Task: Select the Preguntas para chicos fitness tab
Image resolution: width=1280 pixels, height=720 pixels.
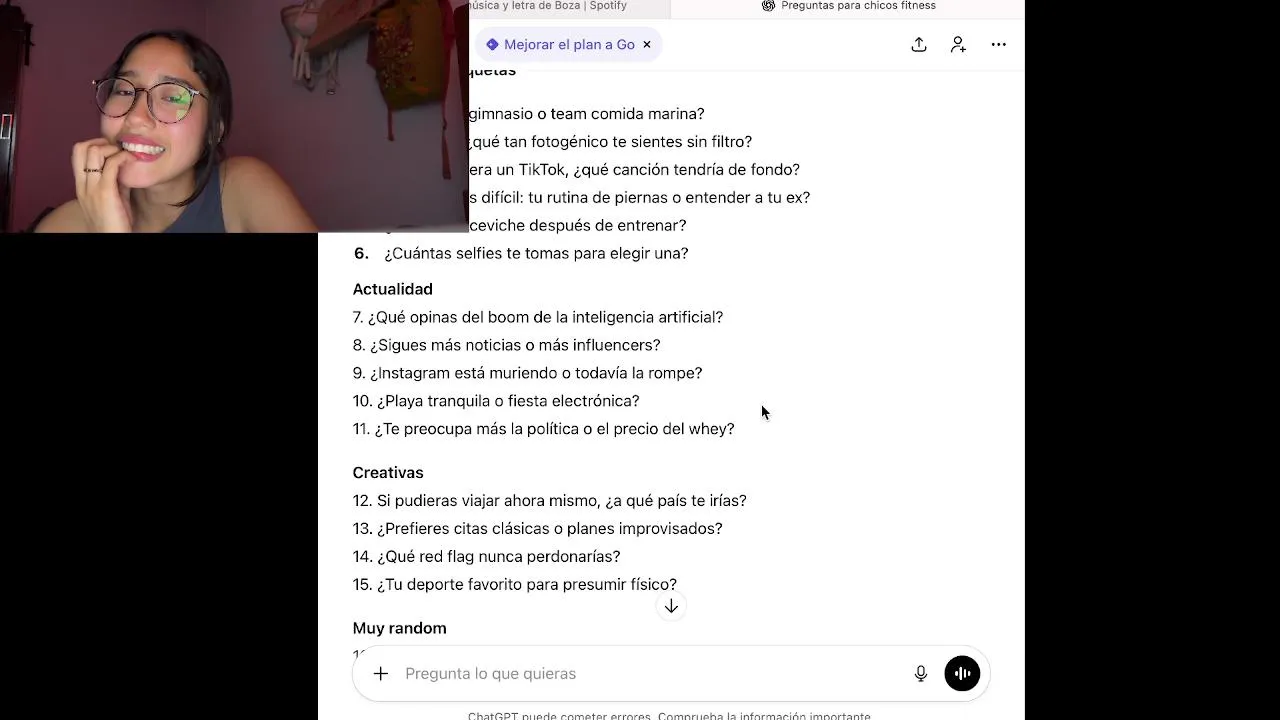Action: tap(848, 6)
